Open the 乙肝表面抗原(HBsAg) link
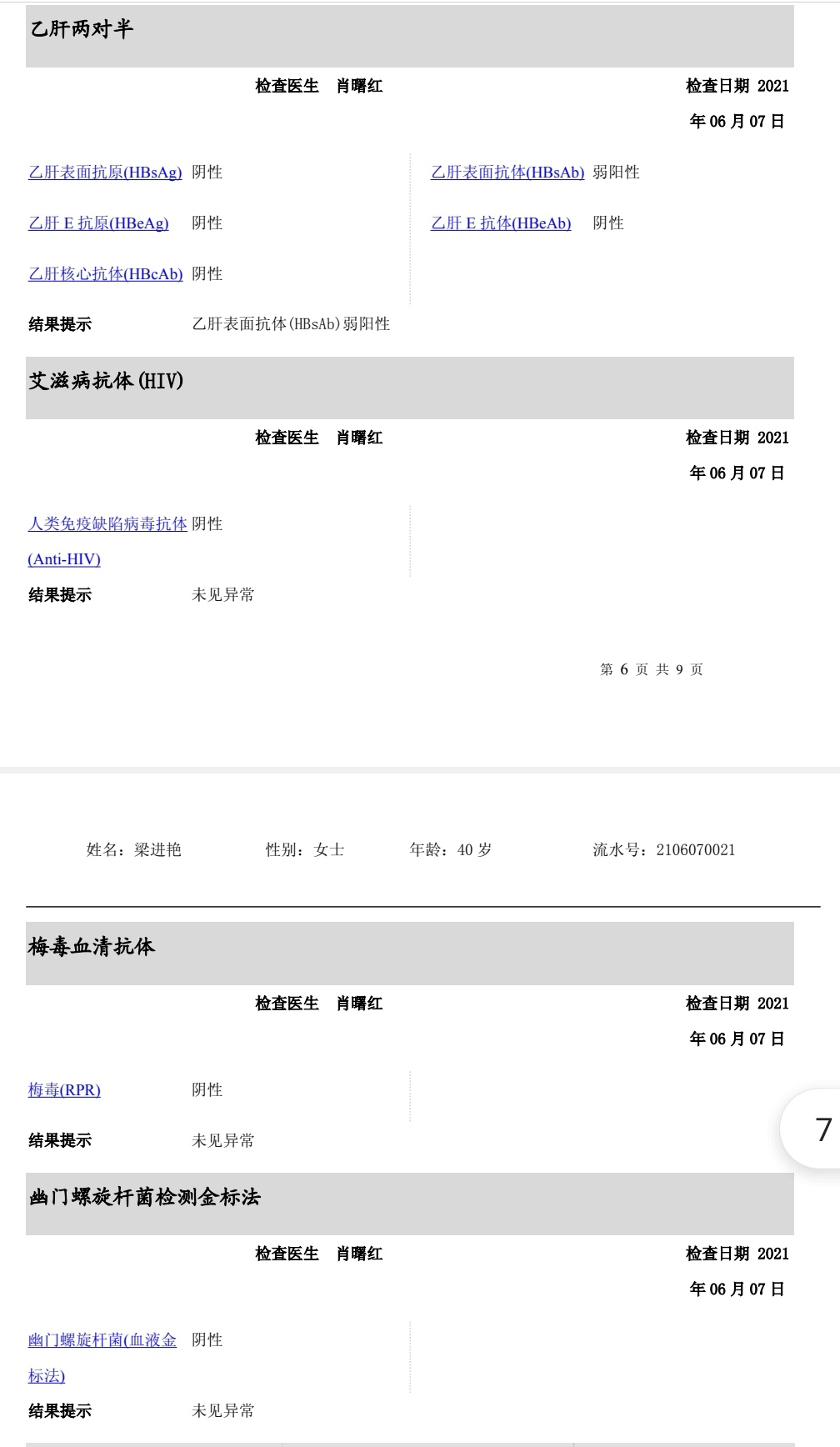This screenshot has height=1447, width=840. point(105,173)
